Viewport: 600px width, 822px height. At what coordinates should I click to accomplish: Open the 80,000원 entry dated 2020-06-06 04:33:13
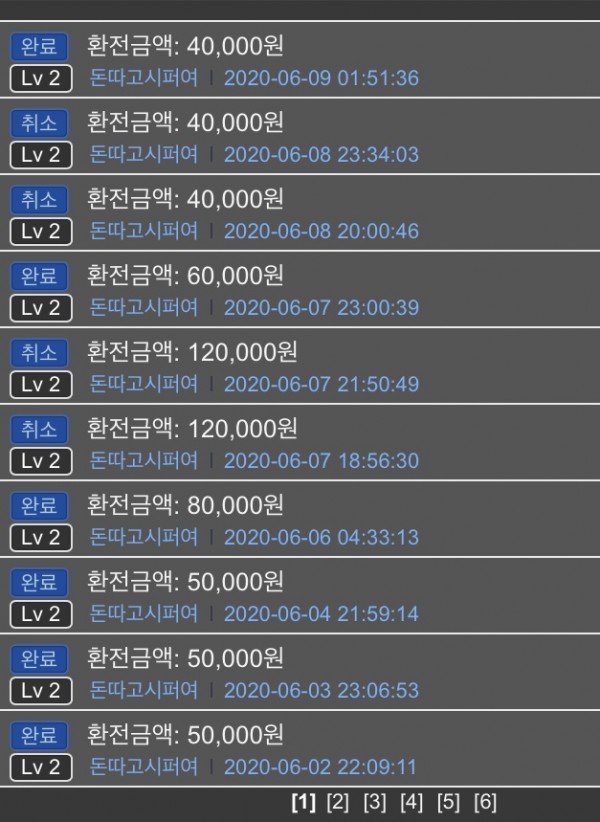pyautogui.click(x=186, y=505)
